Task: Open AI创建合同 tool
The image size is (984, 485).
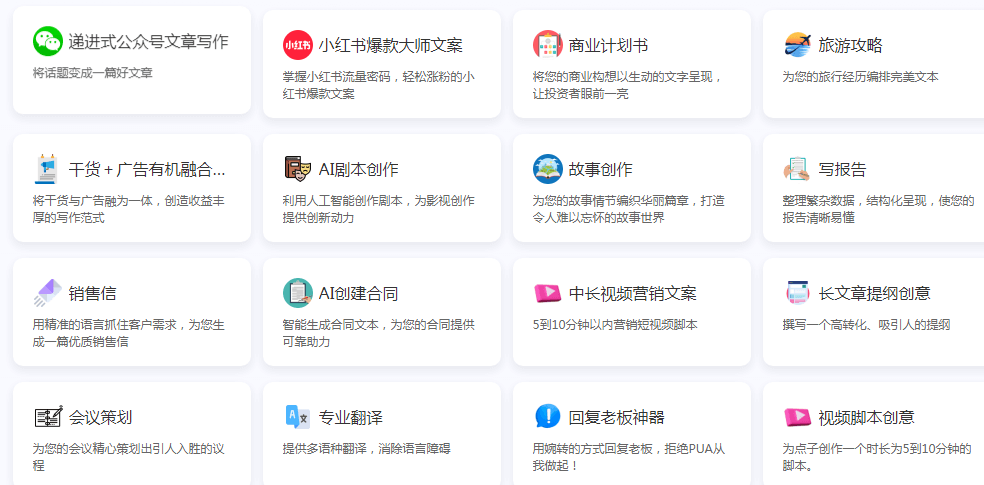Action: click(381, 312)
